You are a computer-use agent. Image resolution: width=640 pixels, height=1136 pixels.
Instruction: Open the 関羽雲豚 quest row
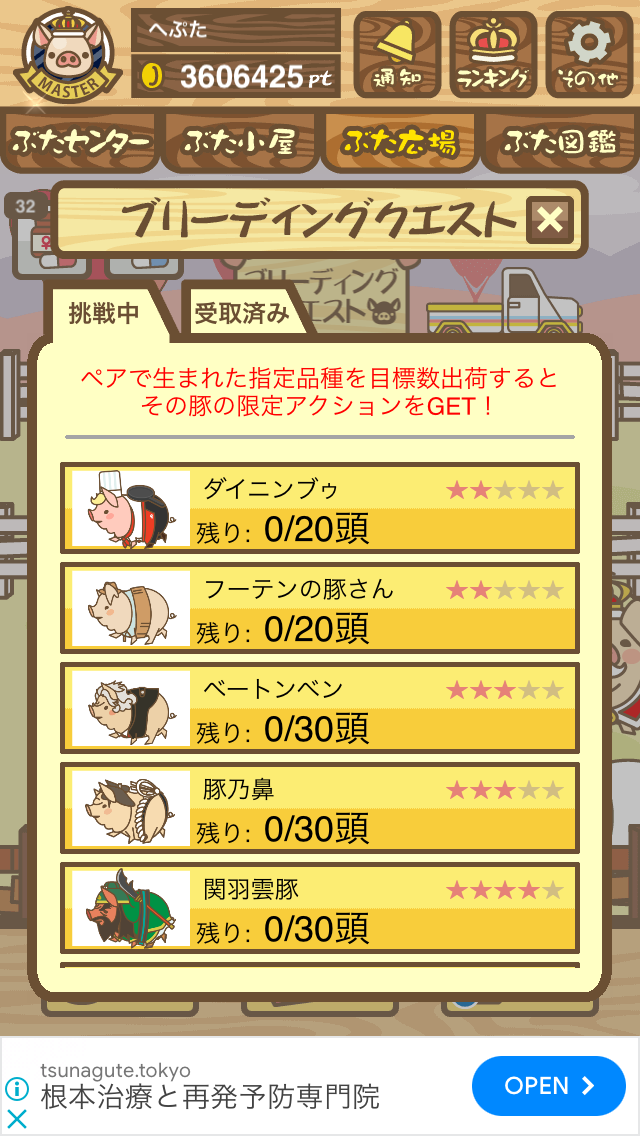tap(320, 908)
